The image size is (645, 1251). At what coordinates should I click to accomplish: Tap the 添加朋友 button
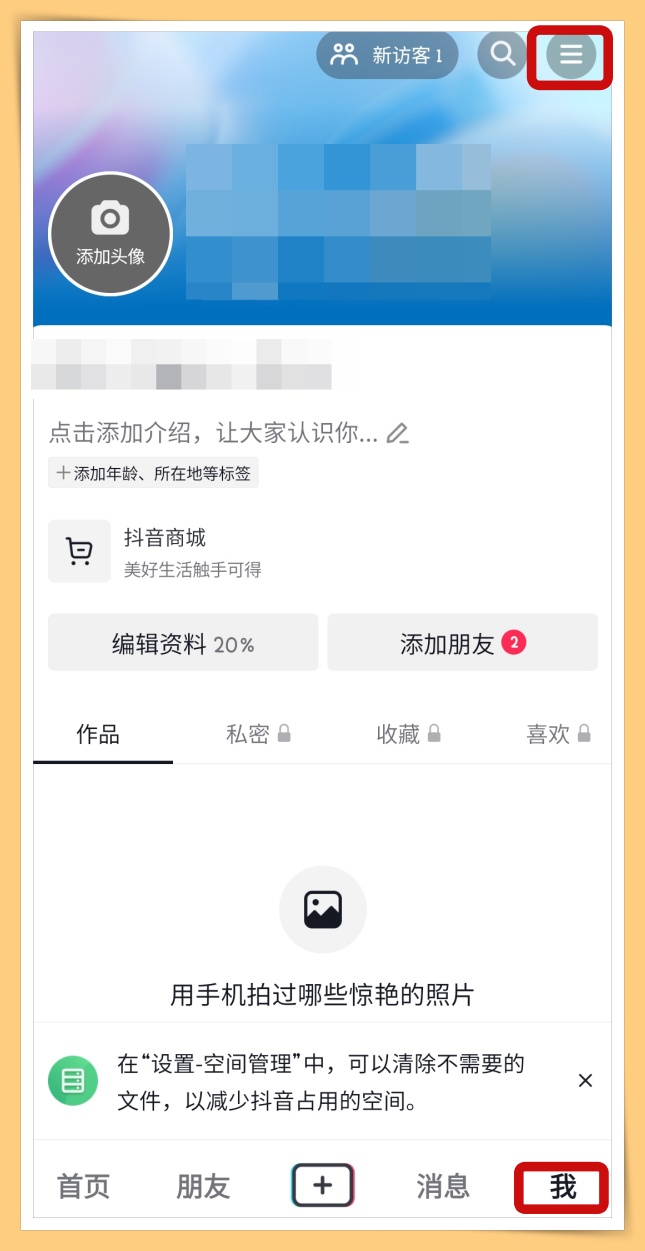pyautogui.click(x=462, y=644)
